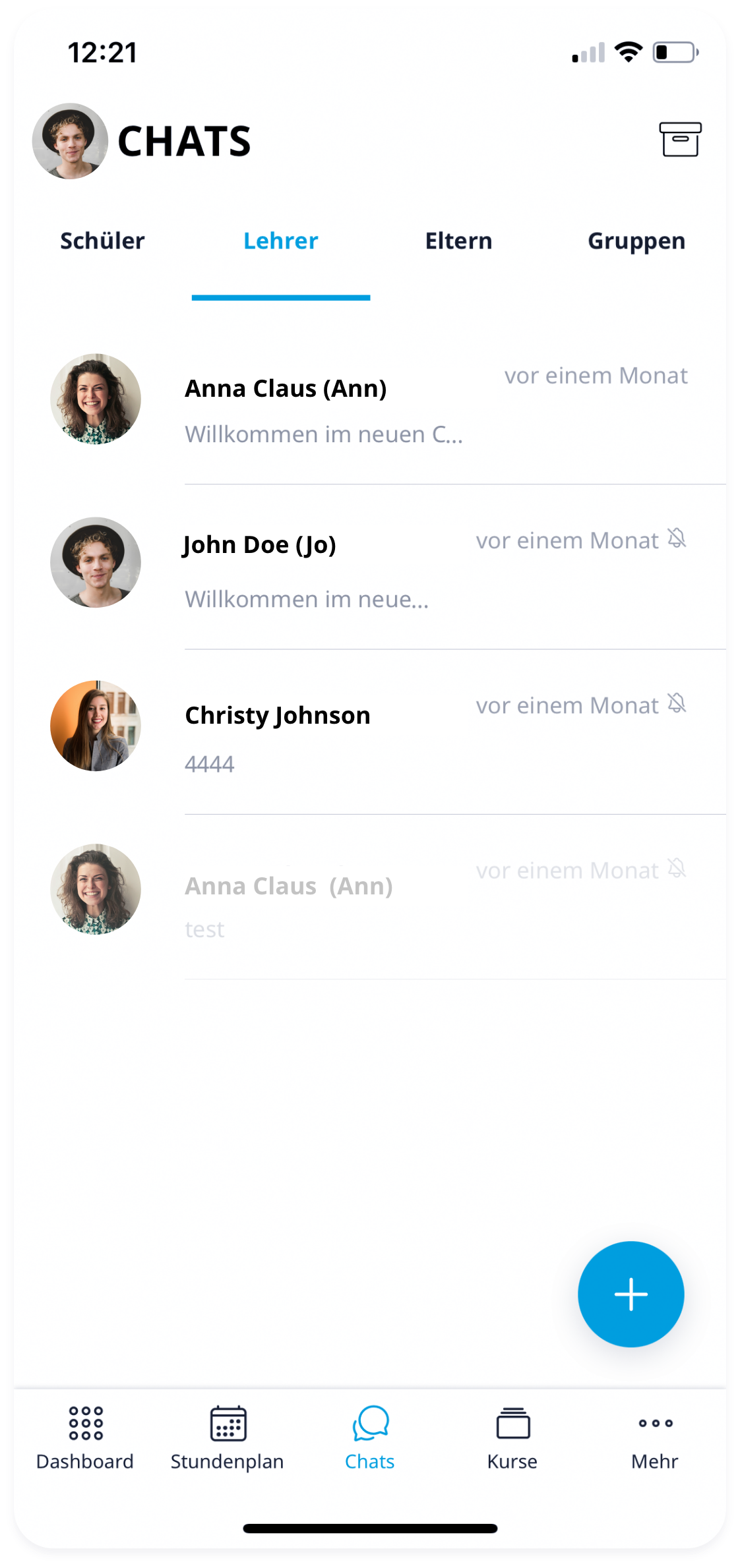Select the Lehrer tab
Viewport: 740px width, 1568px height.
coord(280,241)
